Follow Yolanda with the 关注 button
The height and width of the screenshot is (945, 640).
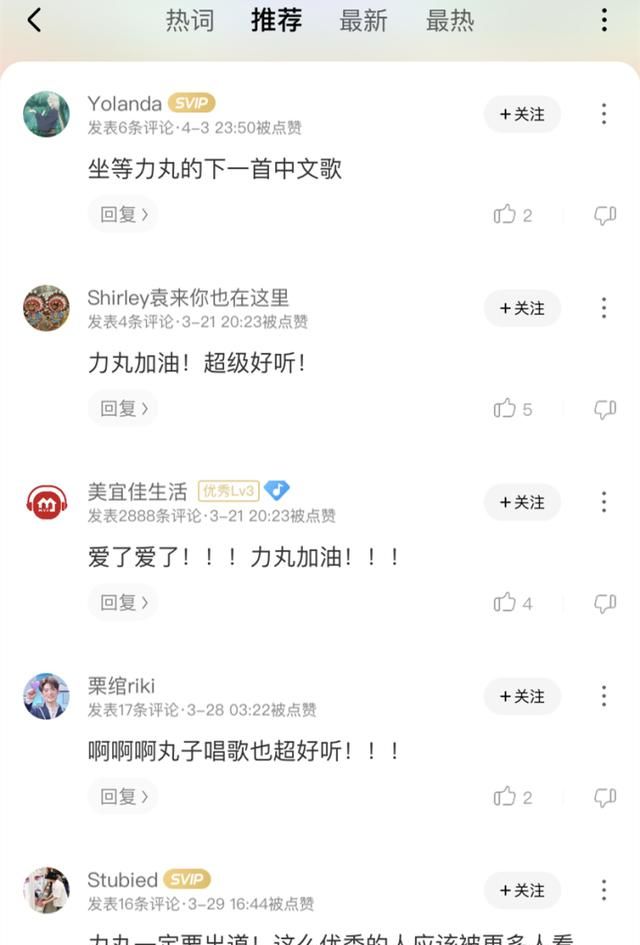click(522, 114)
